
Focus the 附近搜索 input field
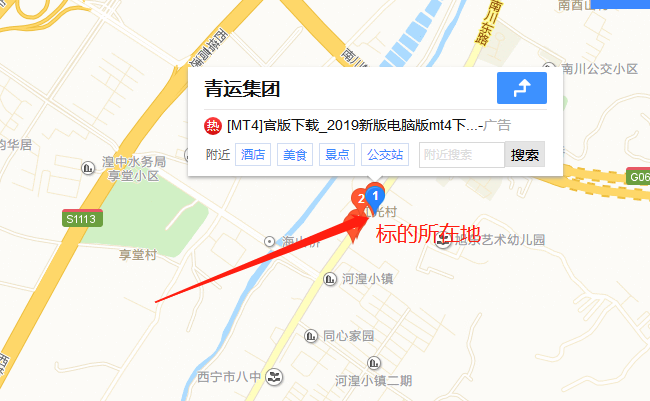click(461, 155)
